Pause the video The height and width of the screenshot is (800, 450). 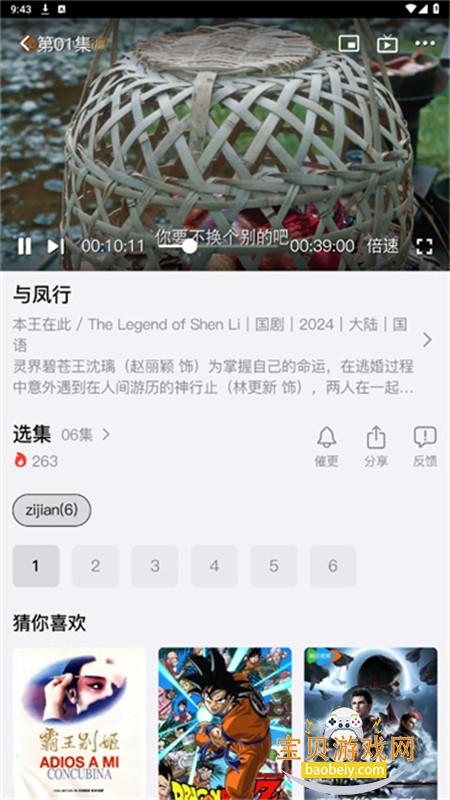[24, 246]
